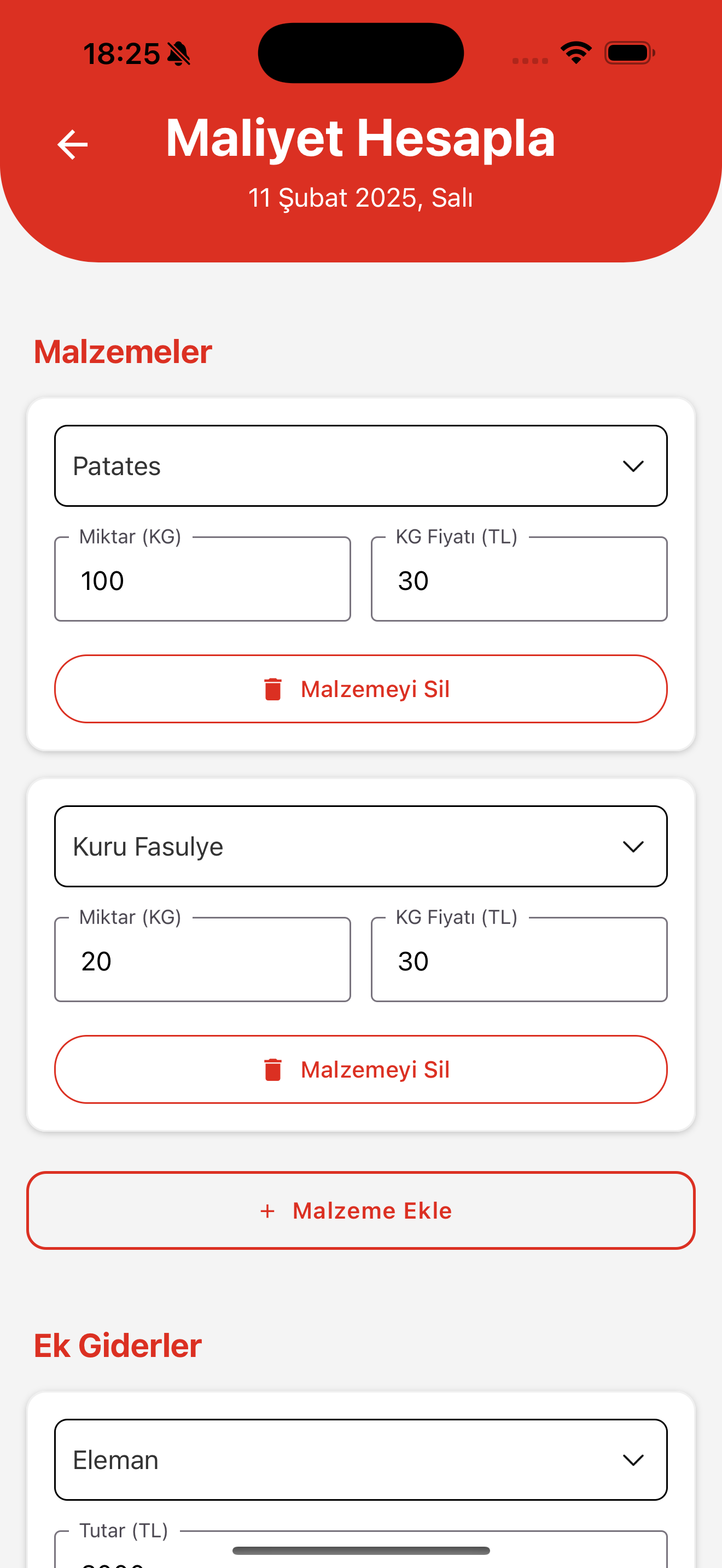This screenshot has width=722, height=1568.
Task: Expand the Eleman expense chevron
Action: click(x=633, y=1459)
